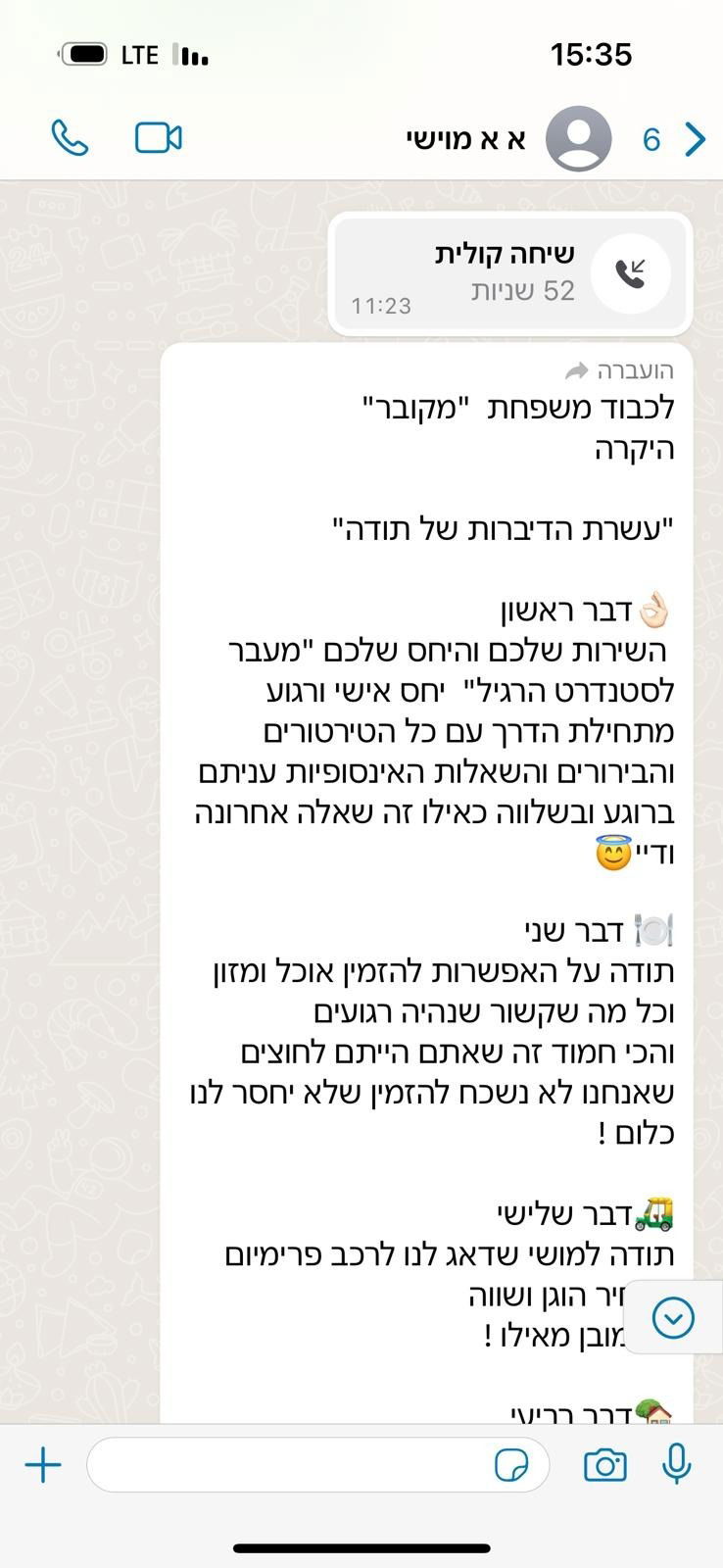Record a voice message with the microphone
The image size is (723, 1568).
[x=677, y=1465]
